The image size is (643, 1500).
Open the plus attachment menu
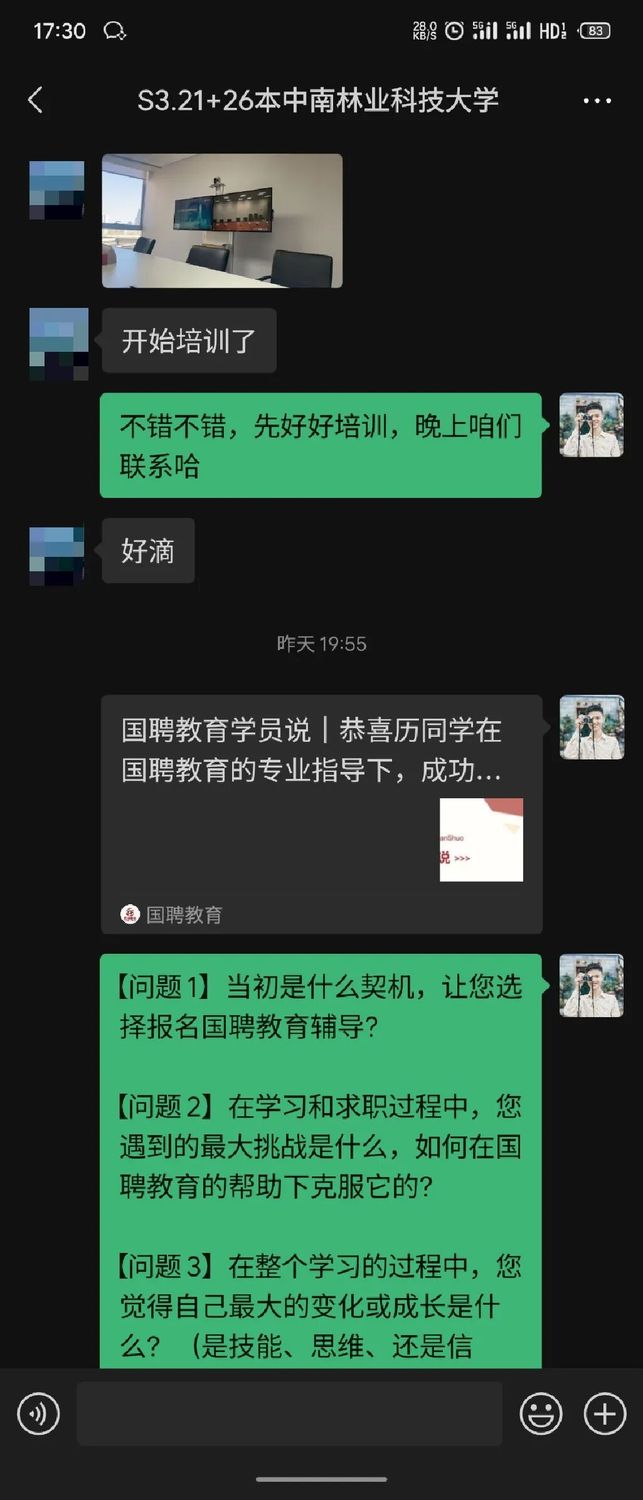(605, 1414)
